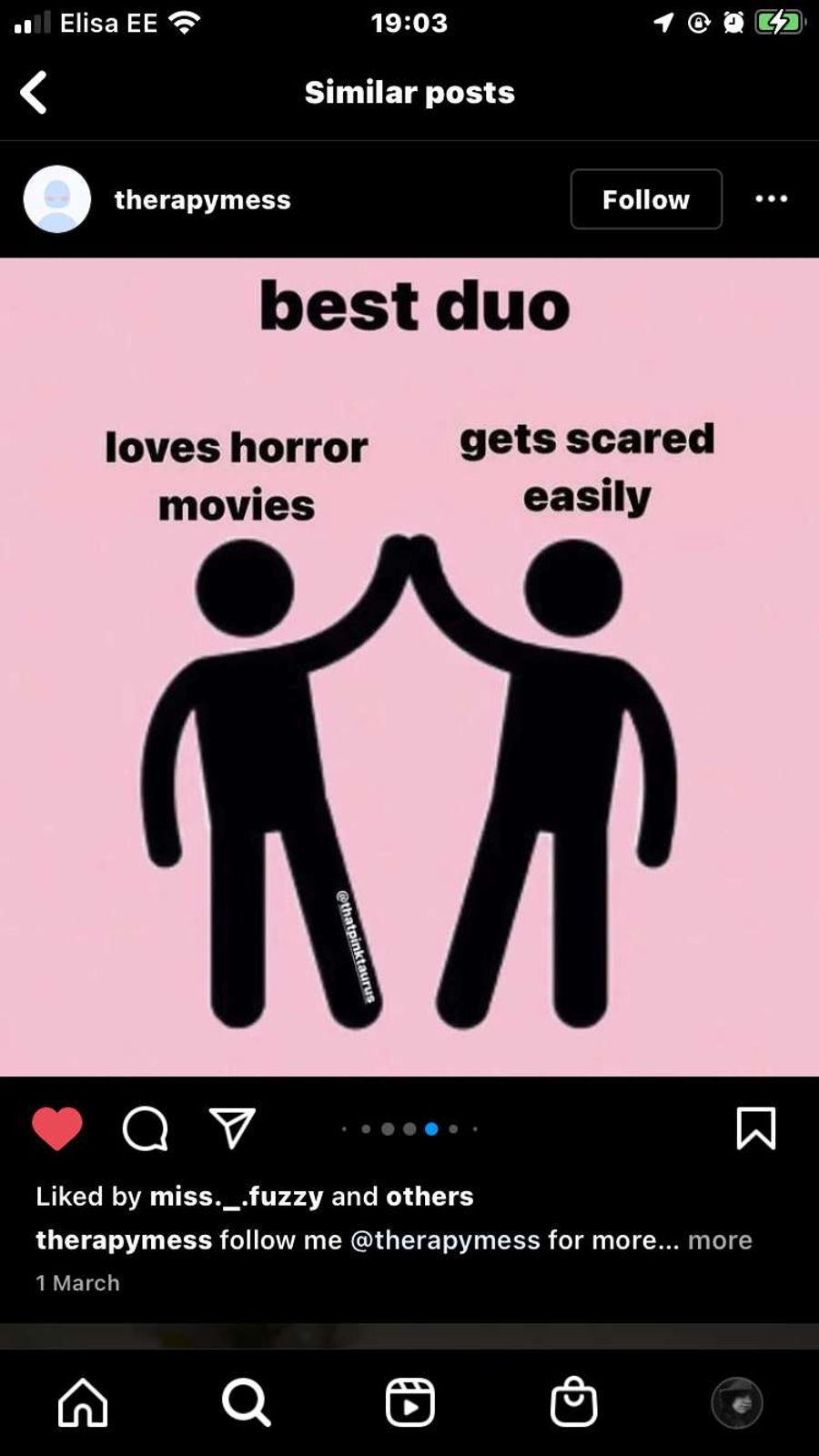Save the post with the bookmark icon
This screenshot has width=819, height=1456.
pyautogui.click(x=755, y=1129)
